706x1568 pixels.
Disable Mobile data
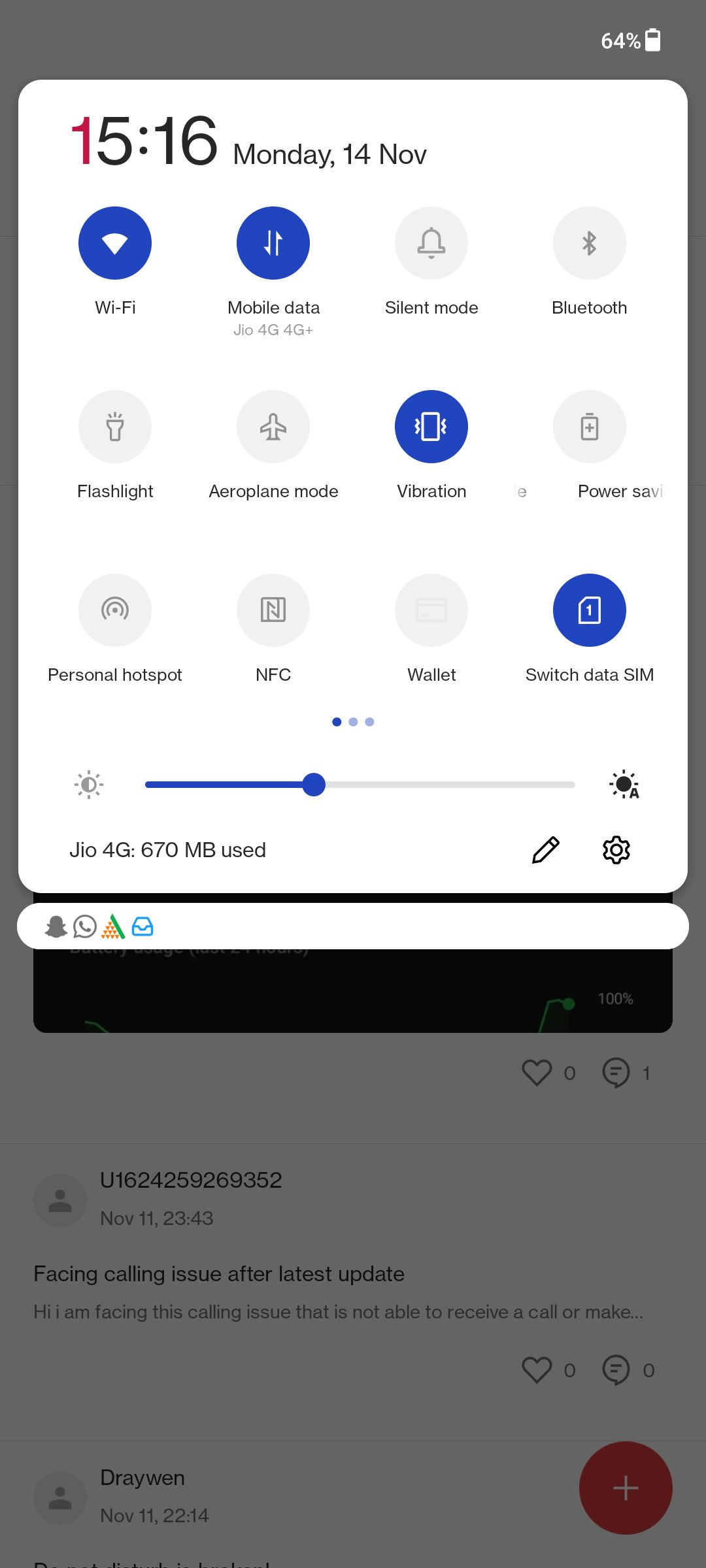273,243
